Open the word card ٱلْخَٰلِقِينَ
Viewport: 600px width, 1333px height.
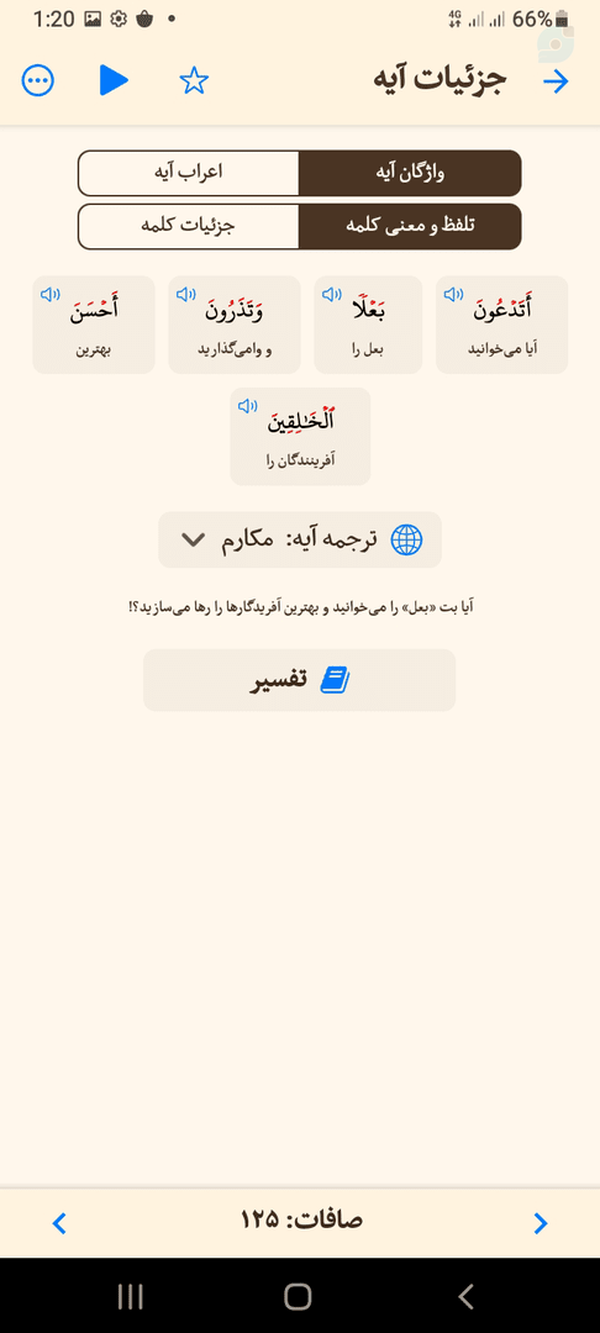coord(300,437)
